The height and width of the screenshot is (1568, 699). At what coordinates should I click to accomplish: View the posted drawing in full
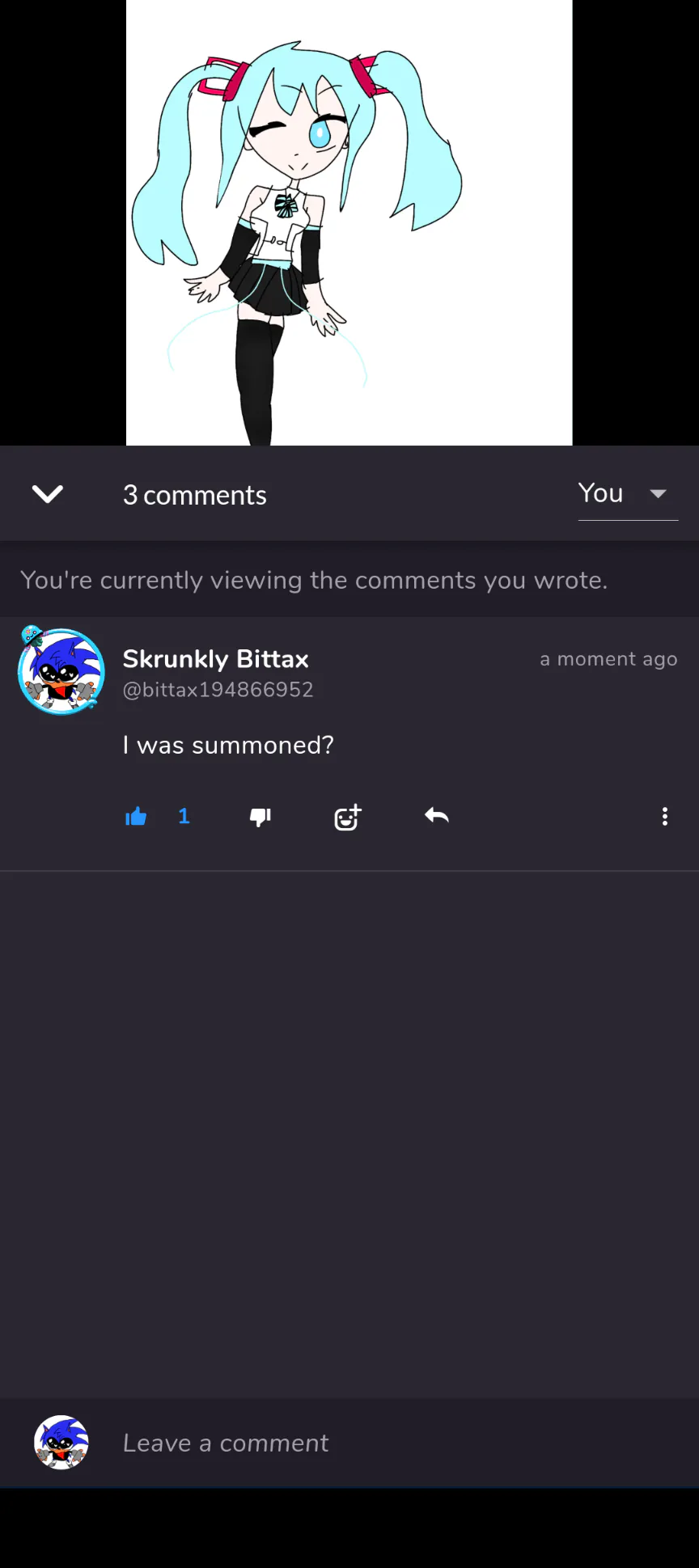tap(349, 222)
